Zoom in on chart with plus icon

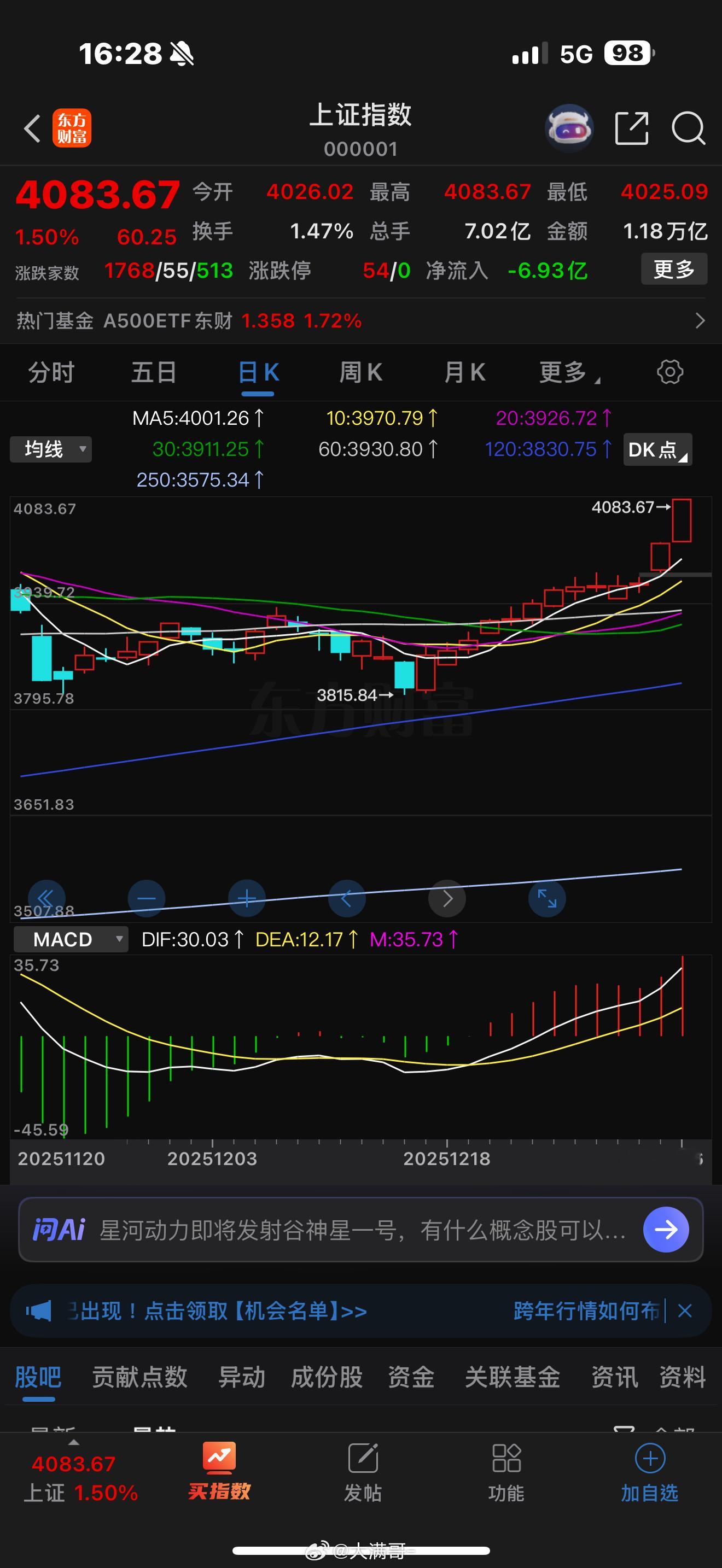coord(247,898)
